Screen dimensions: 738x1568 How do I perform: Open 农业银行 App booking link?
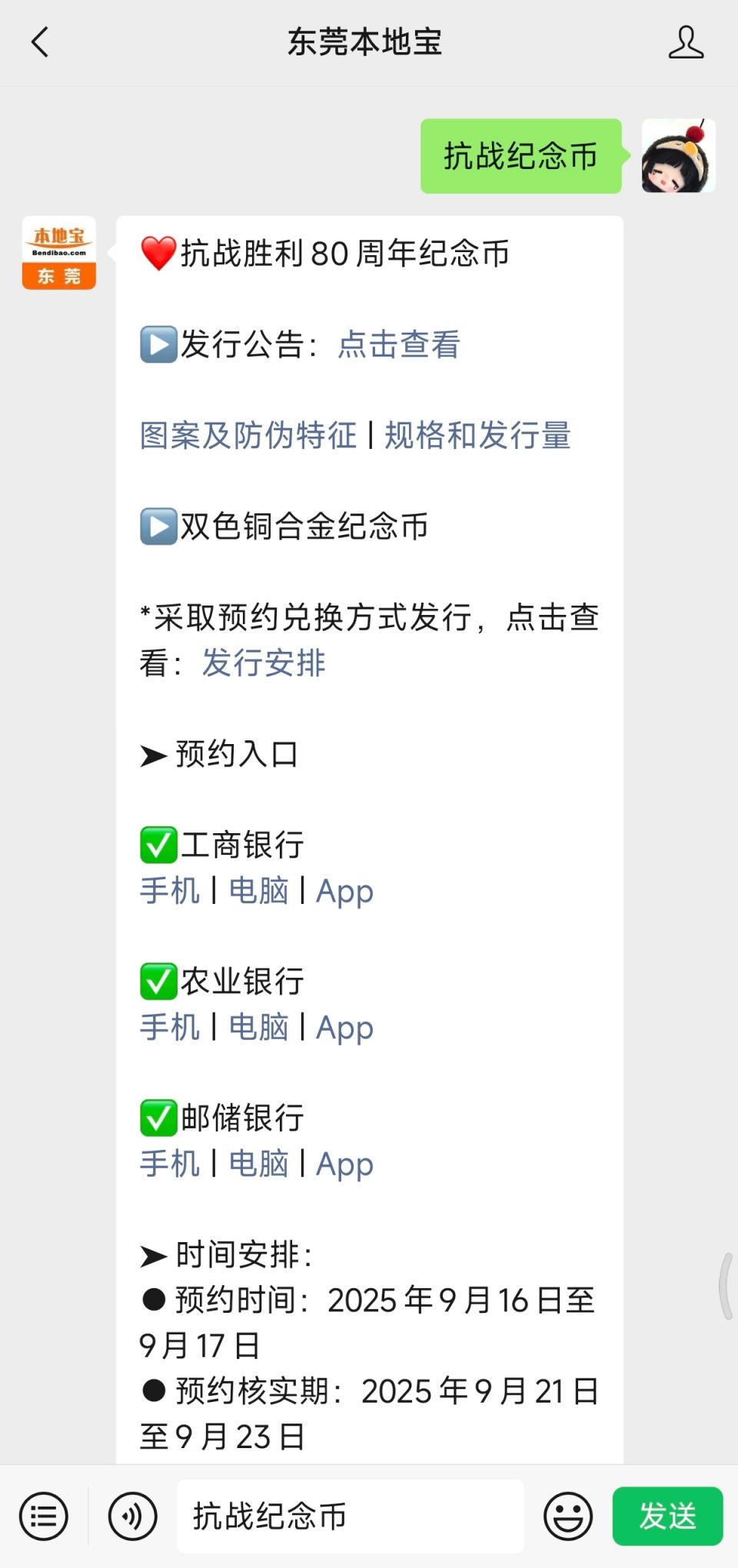tap(344, 1027)
